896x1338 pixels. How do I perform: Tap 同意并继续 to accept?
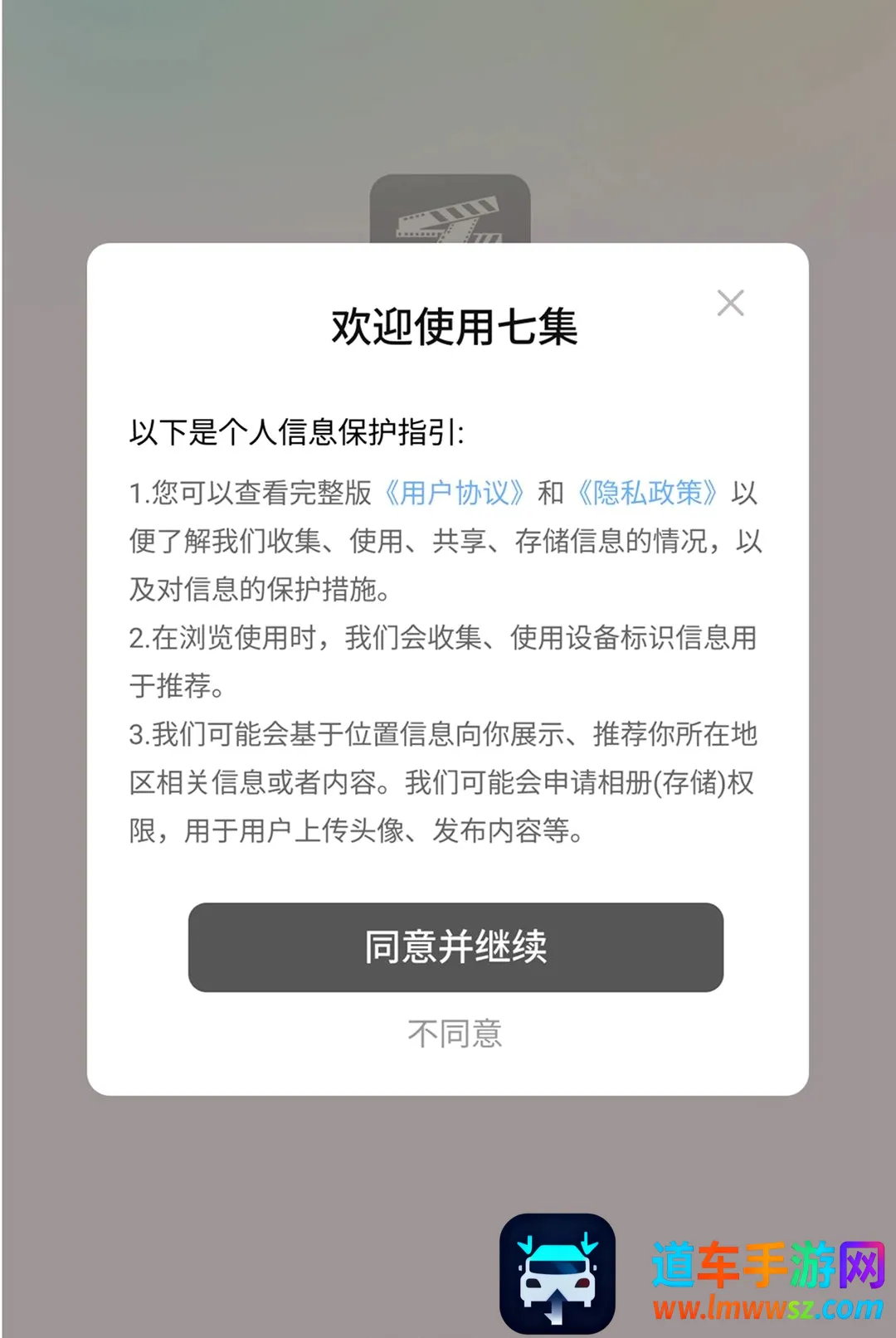(x=455, y=946)
